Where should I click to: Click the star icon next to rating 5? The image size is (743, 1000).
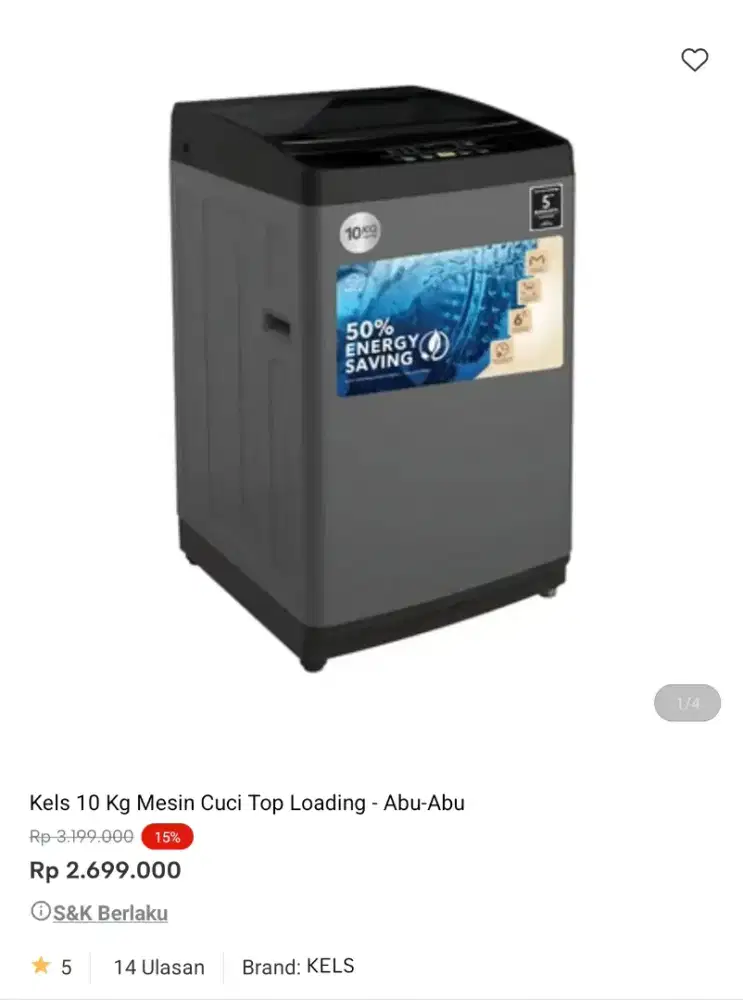[42, 966]
